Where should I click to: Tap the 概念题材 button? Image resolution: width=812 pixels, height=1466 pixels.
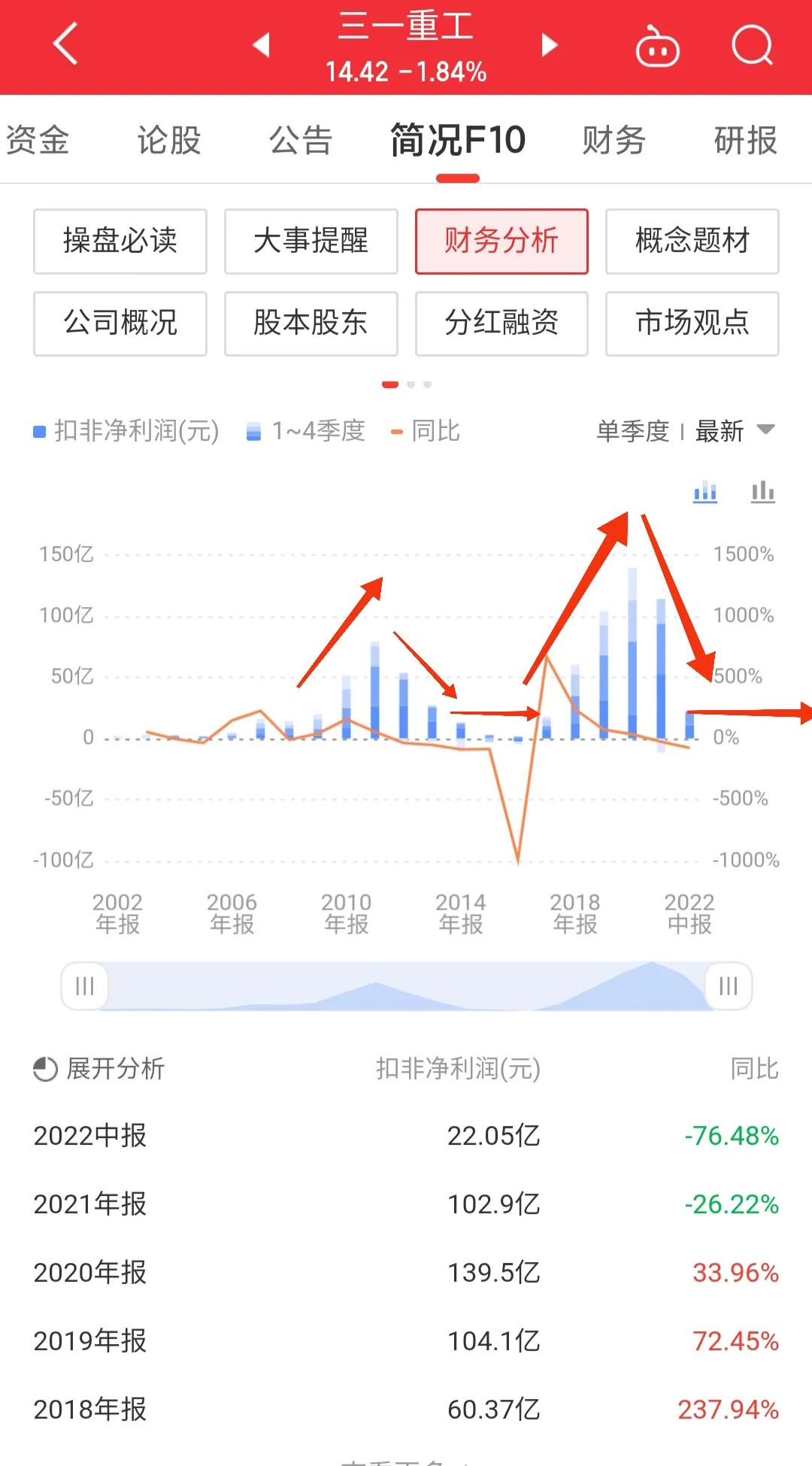(692, 241)
